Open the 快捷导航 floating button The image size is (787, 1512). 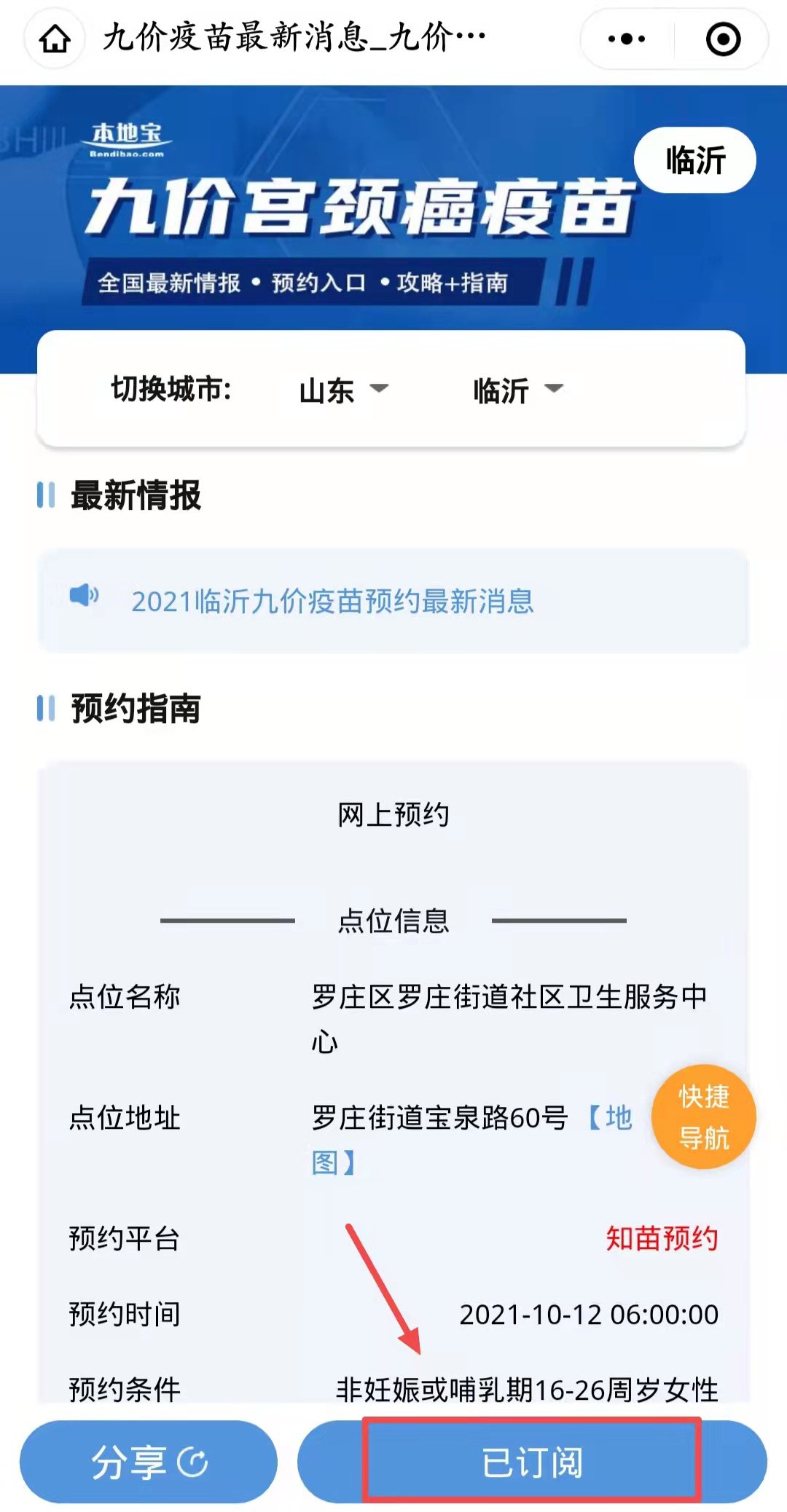click(703, 1117)
